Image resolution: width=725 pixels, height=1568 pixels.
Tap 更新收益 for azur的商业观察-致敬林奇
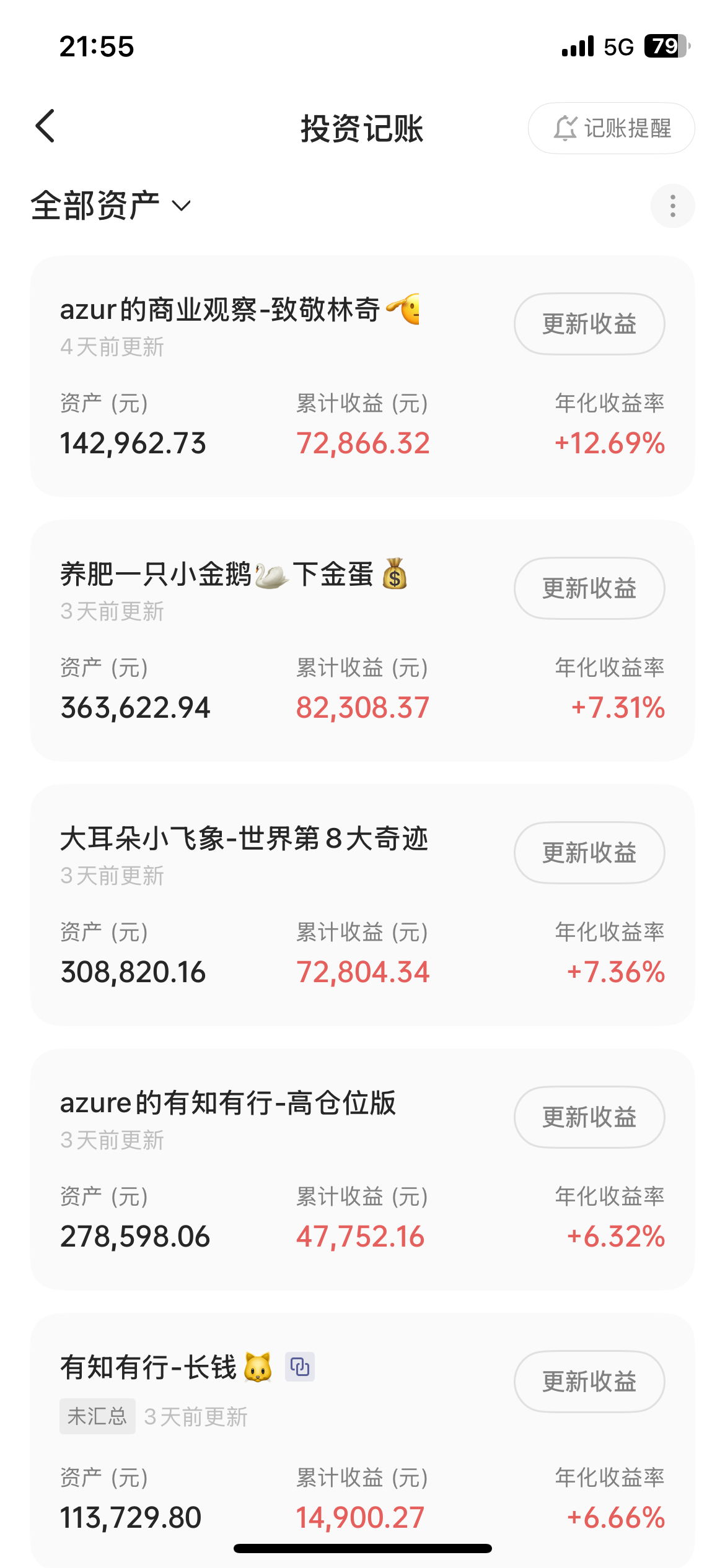click(x=589, y=324)
